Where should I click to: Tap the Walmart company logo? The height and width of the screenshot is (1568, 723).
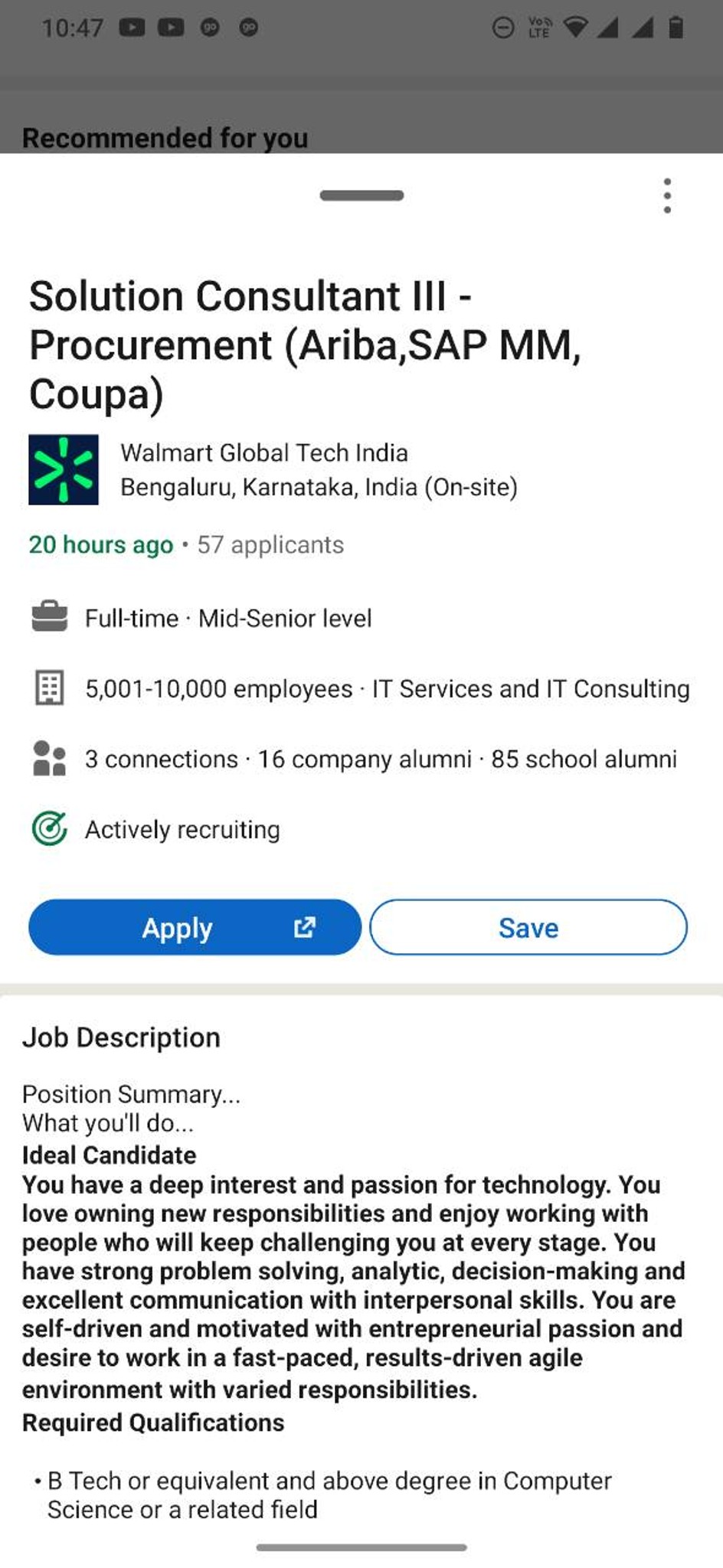(64, 469)
